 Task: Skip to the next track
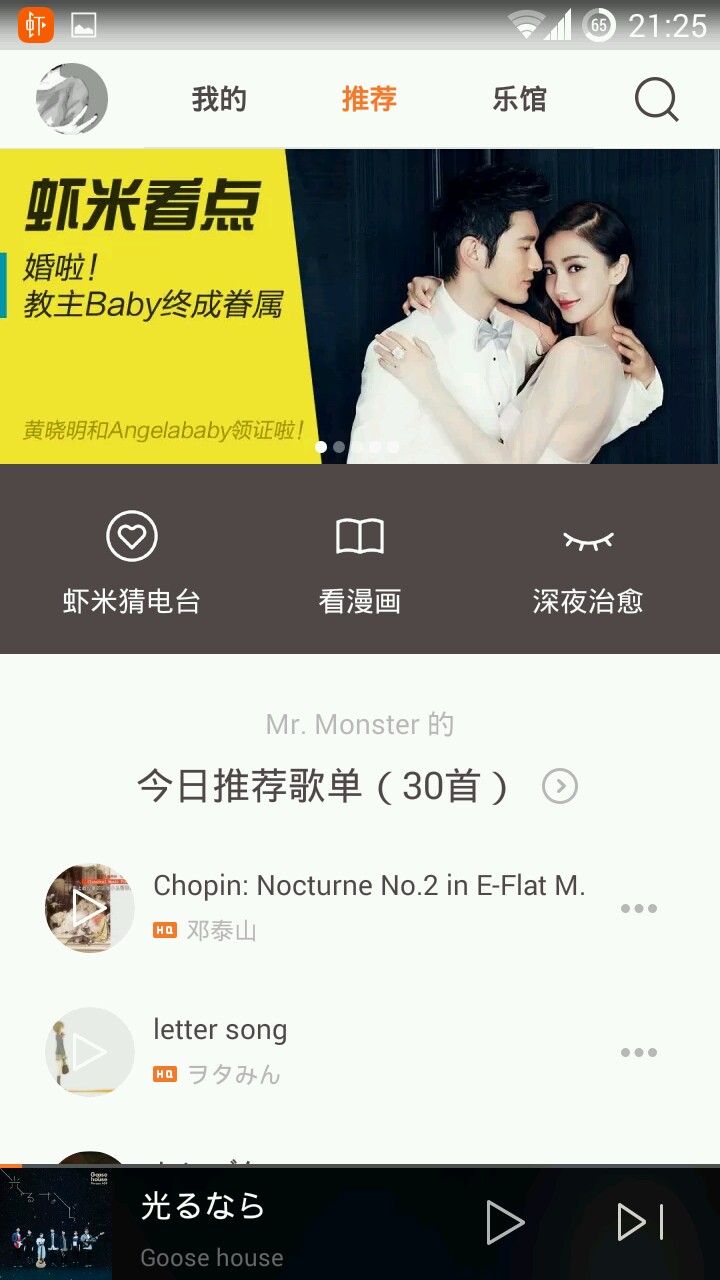pos(640,1223)
